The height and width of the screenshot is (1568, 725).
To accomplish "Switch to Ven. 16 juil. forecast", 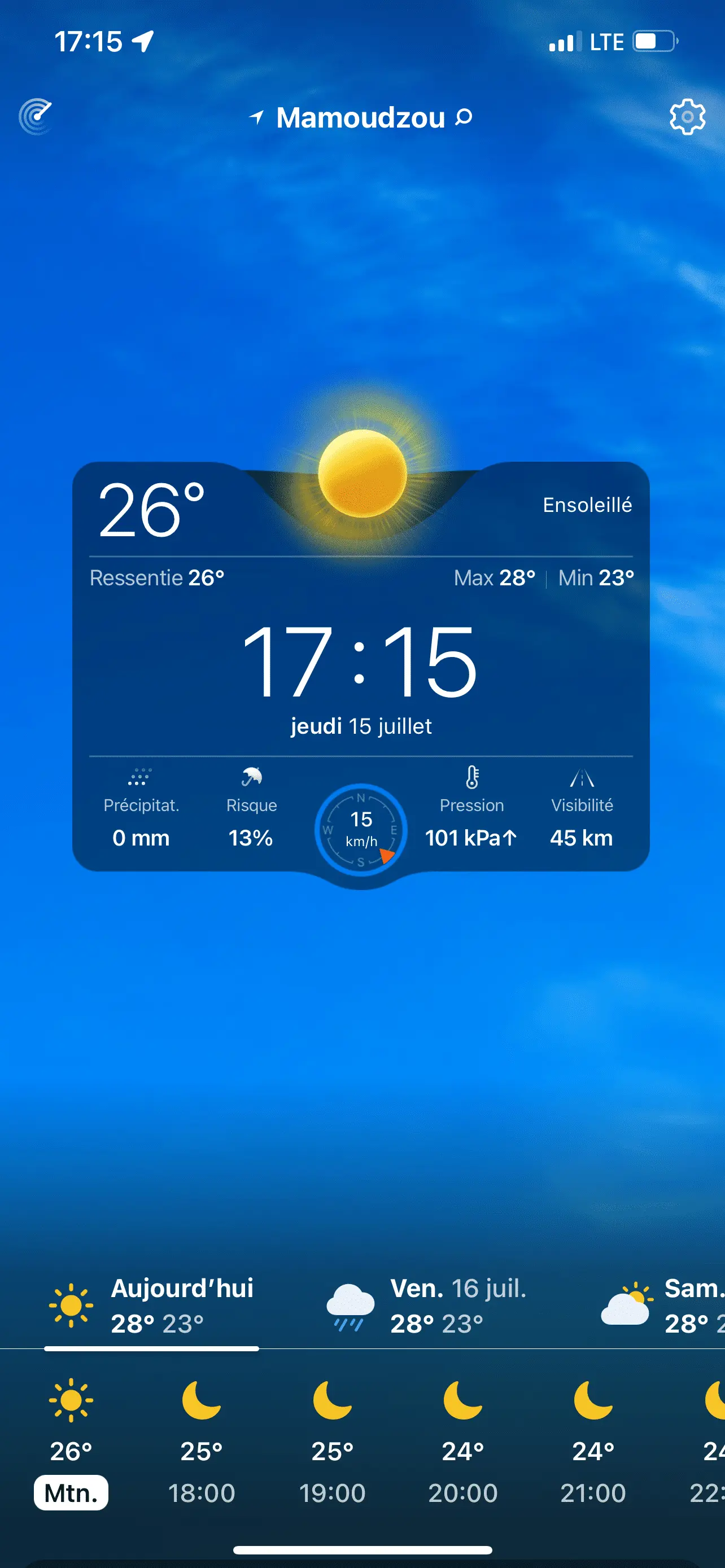I will [426, 1305].
